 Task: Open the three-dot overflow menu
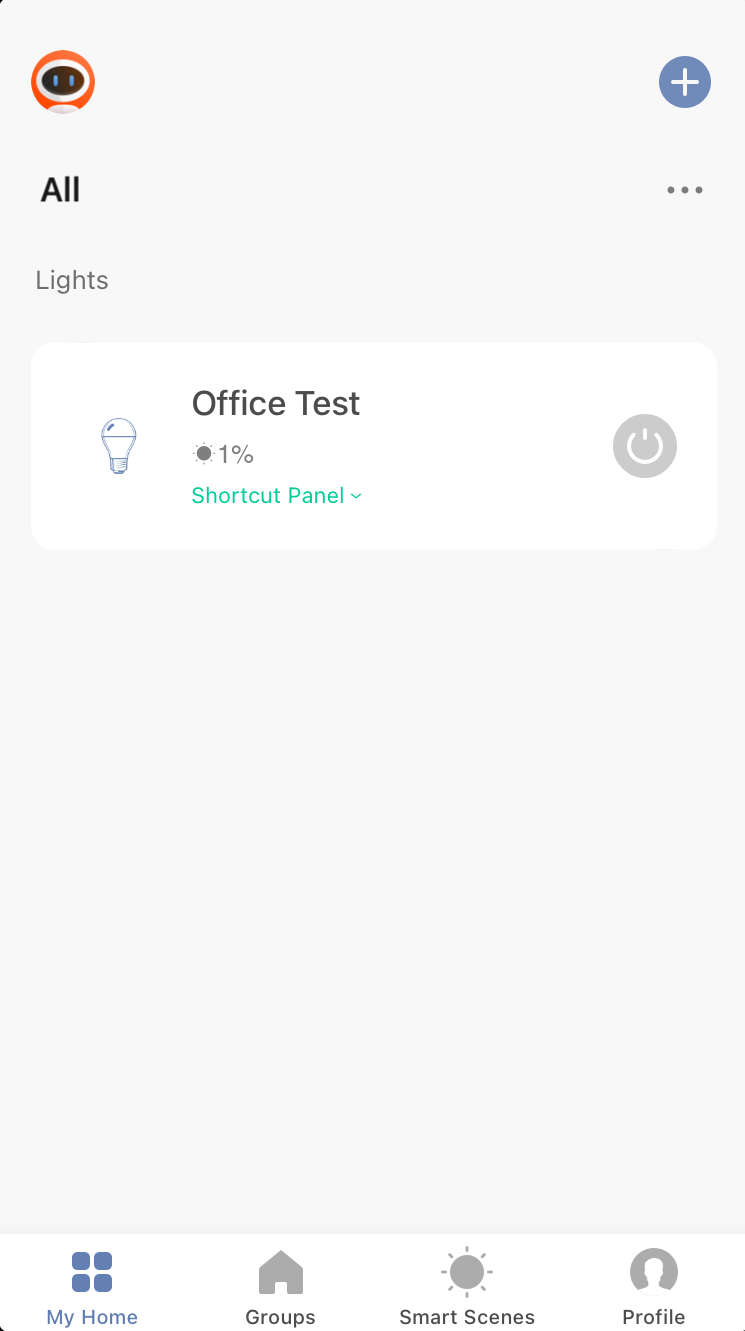[685, 190]
